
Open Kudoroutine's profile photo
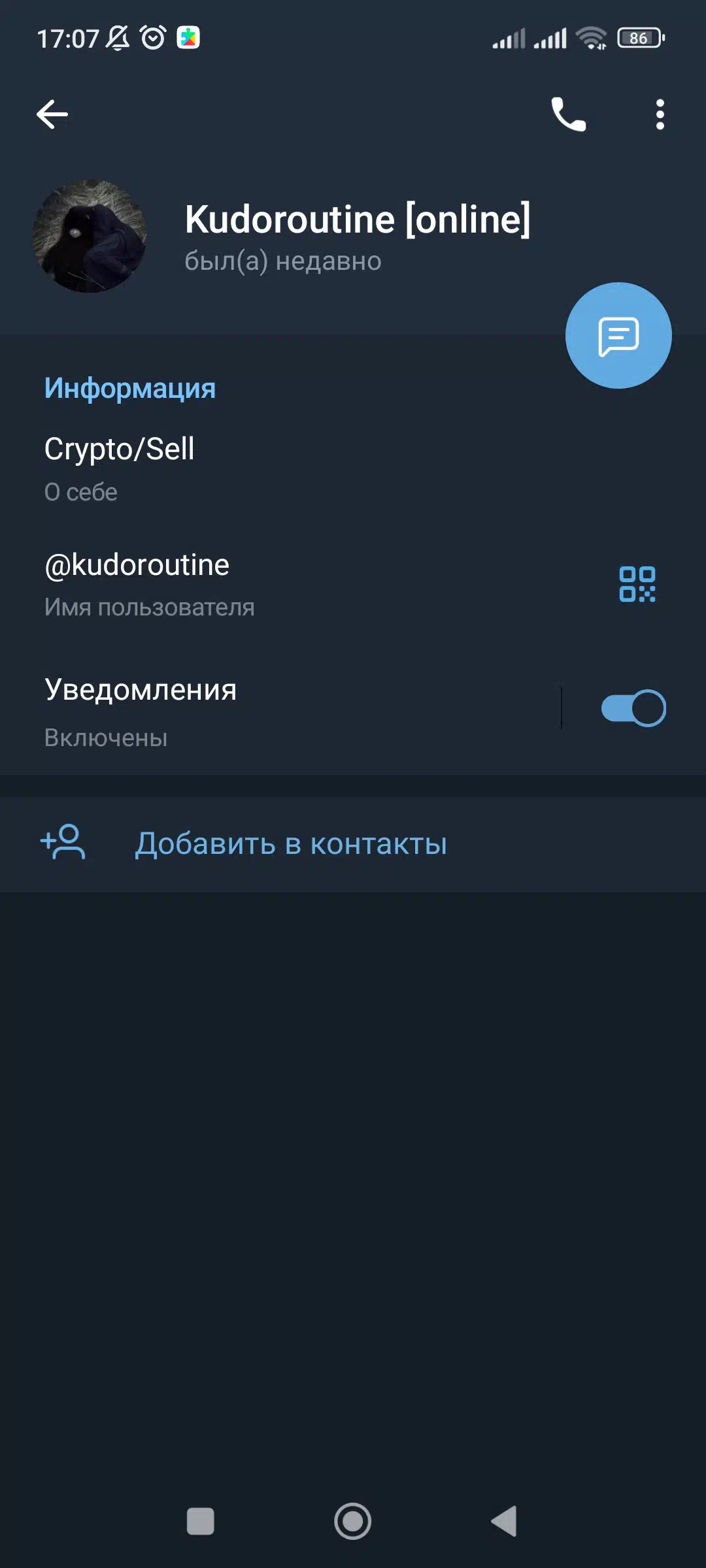tap(90, 236)
